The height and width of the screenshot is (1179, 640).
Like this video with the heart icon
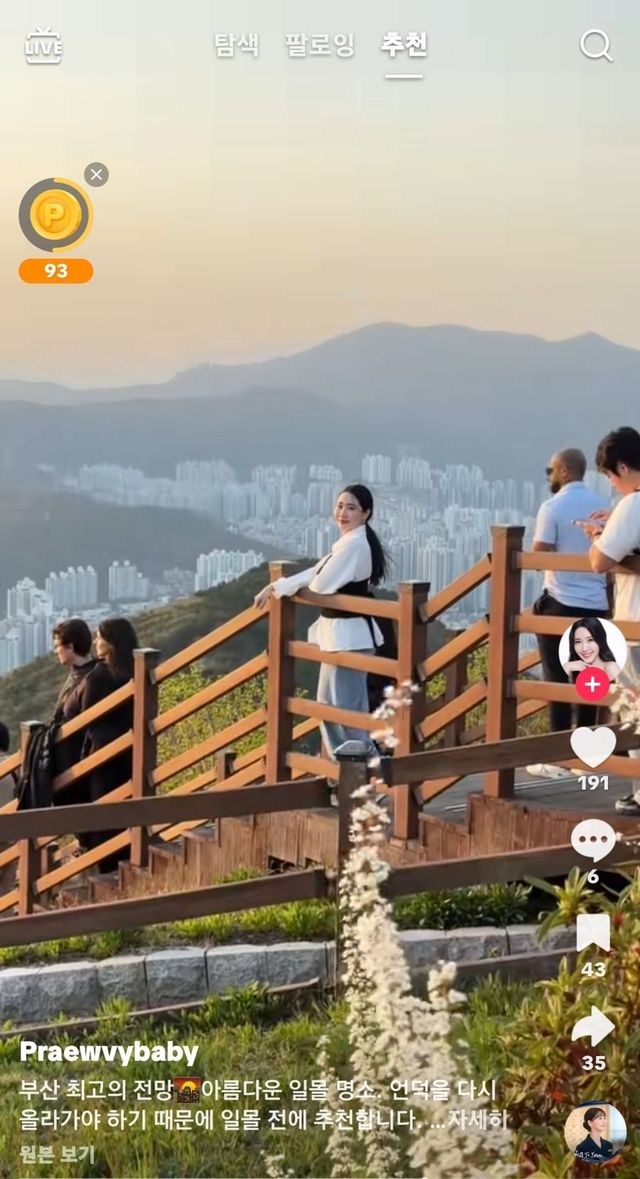593,747
